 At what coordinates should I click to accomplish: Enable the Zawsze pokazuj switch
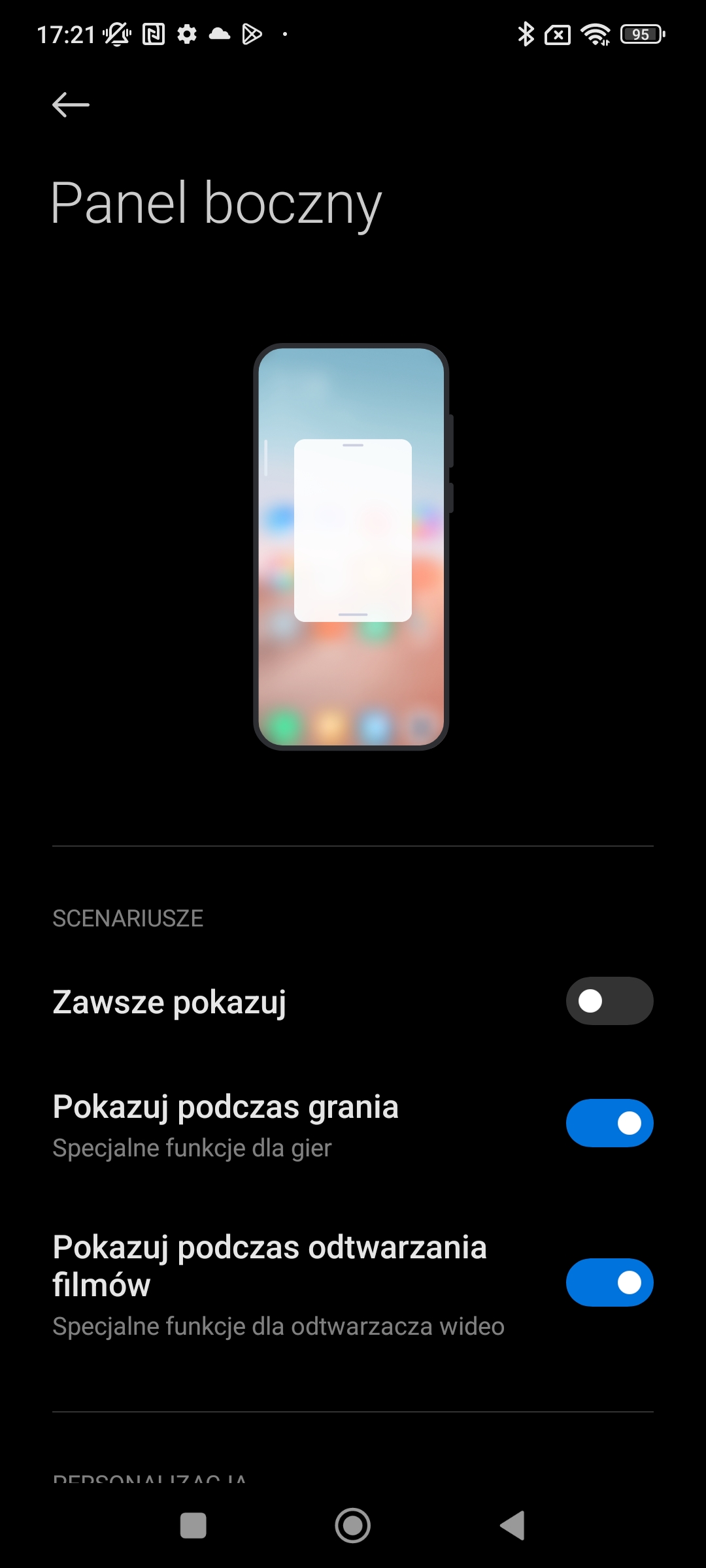pos(609,1001)
